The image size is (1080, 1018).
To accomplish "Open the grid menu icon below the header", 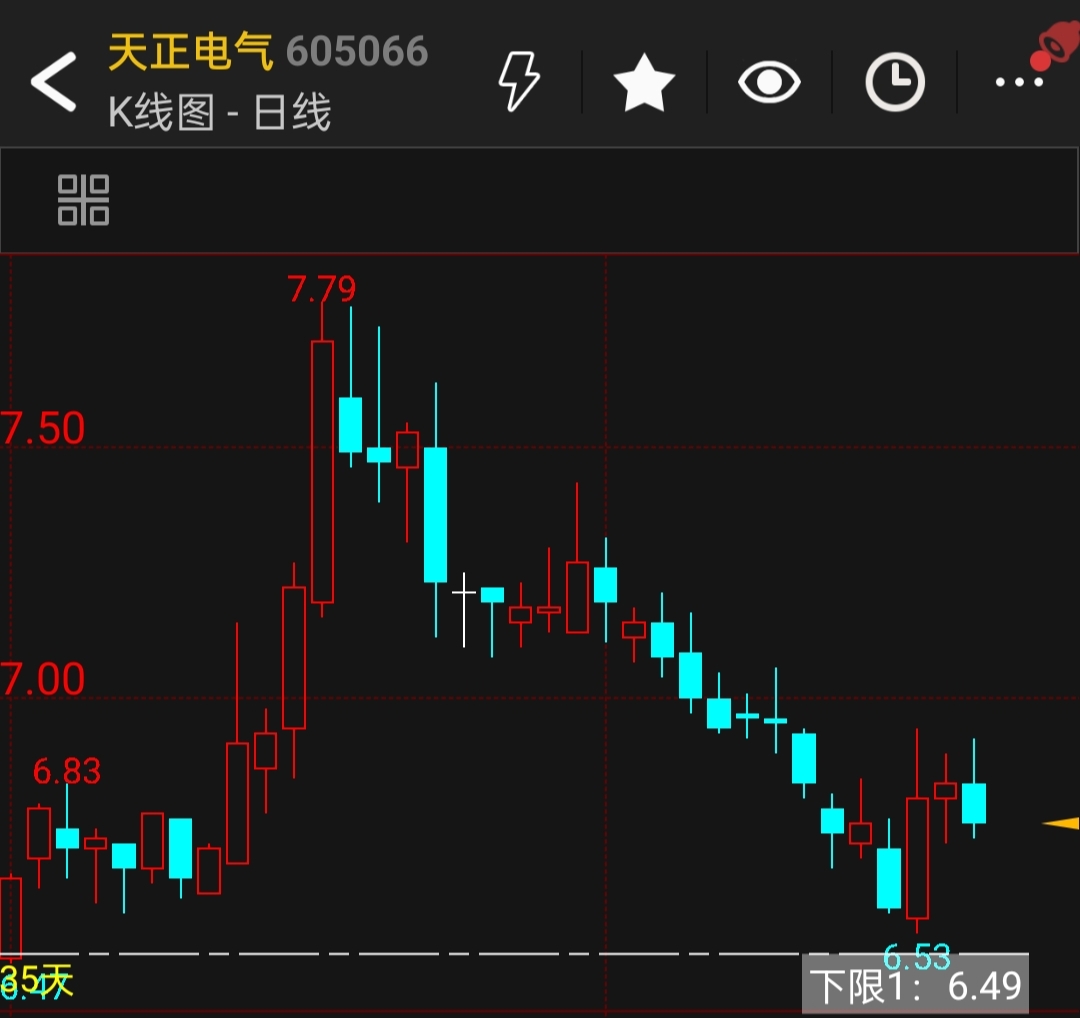I will click(83, 200).
